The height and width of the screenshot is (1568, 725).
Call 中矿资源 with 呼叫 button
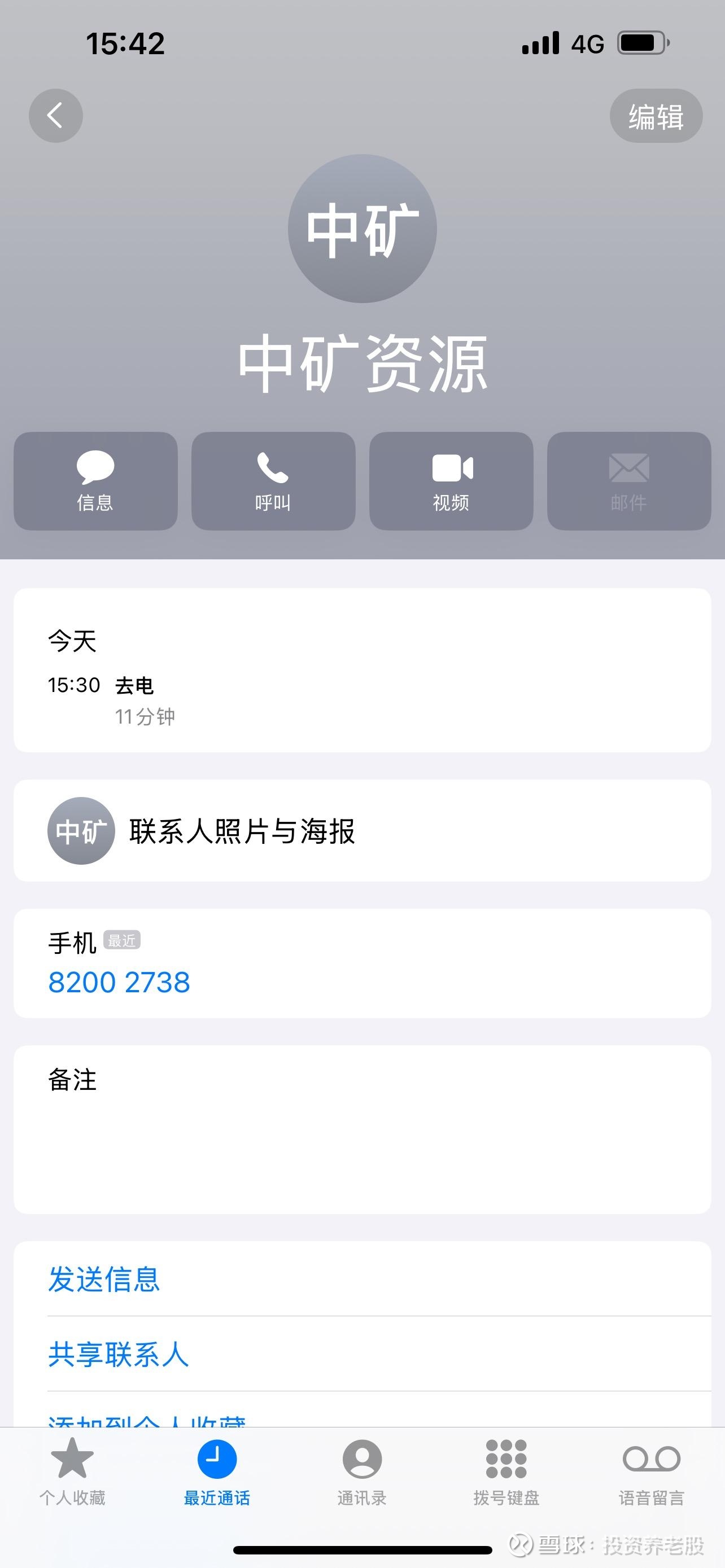[273, 481]
